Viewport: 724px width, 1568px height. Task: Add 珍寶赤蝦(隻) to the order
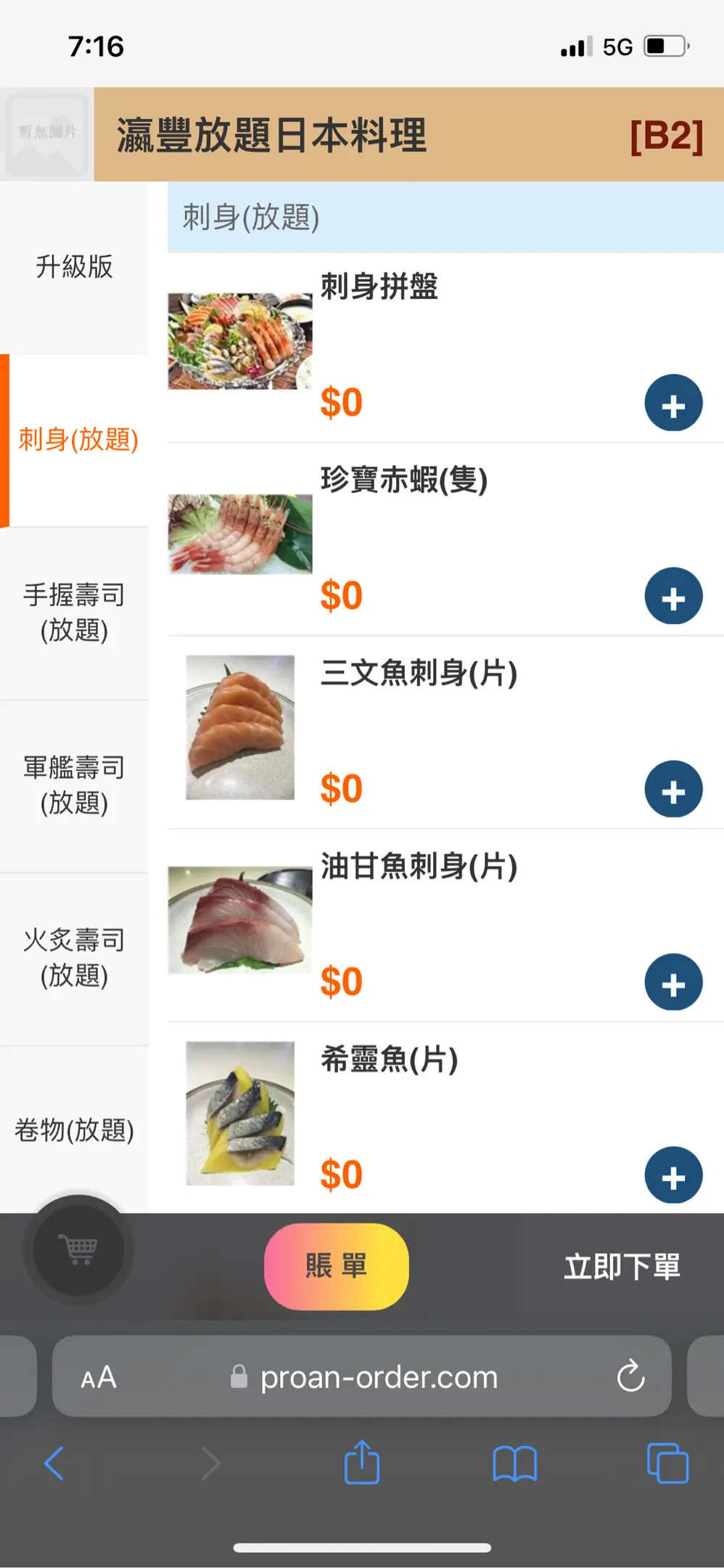pos(673,596)
